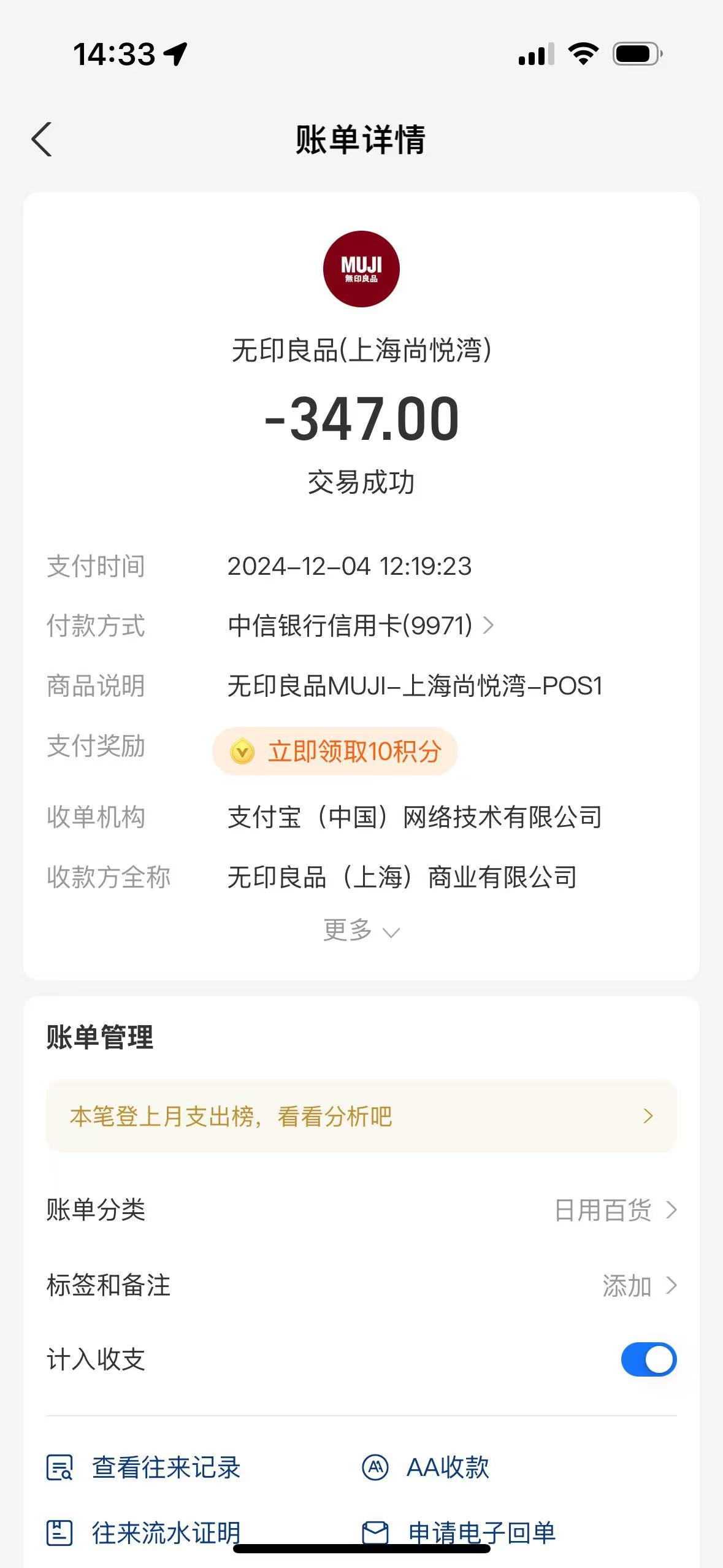Open banner 本笔登上月支出榜 analysis

[361, 1116]
